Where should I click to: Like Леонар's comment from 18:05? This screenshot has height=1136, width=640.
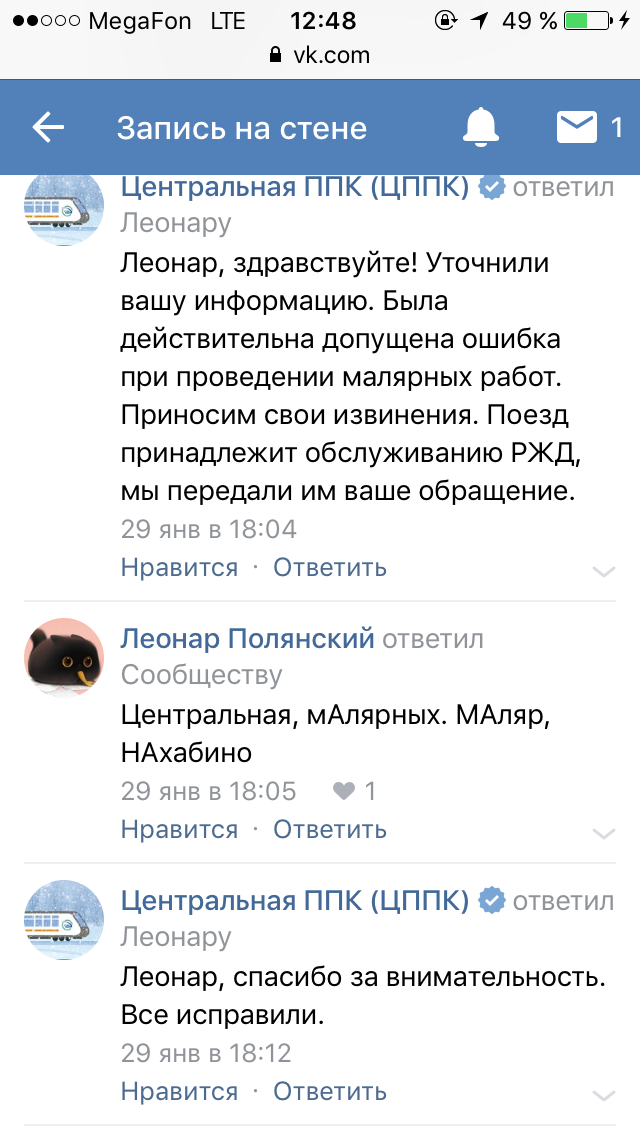(179, 830)
